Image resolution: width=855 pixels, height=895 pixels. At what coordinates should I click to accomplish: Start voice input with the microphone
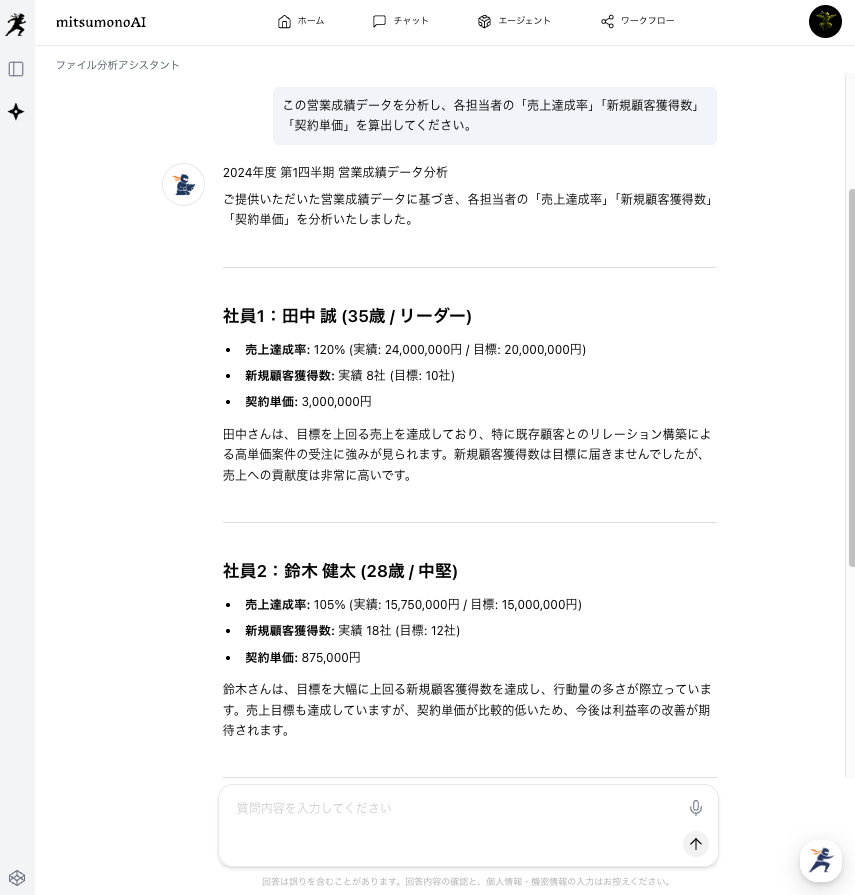click(x=696, y=808)
